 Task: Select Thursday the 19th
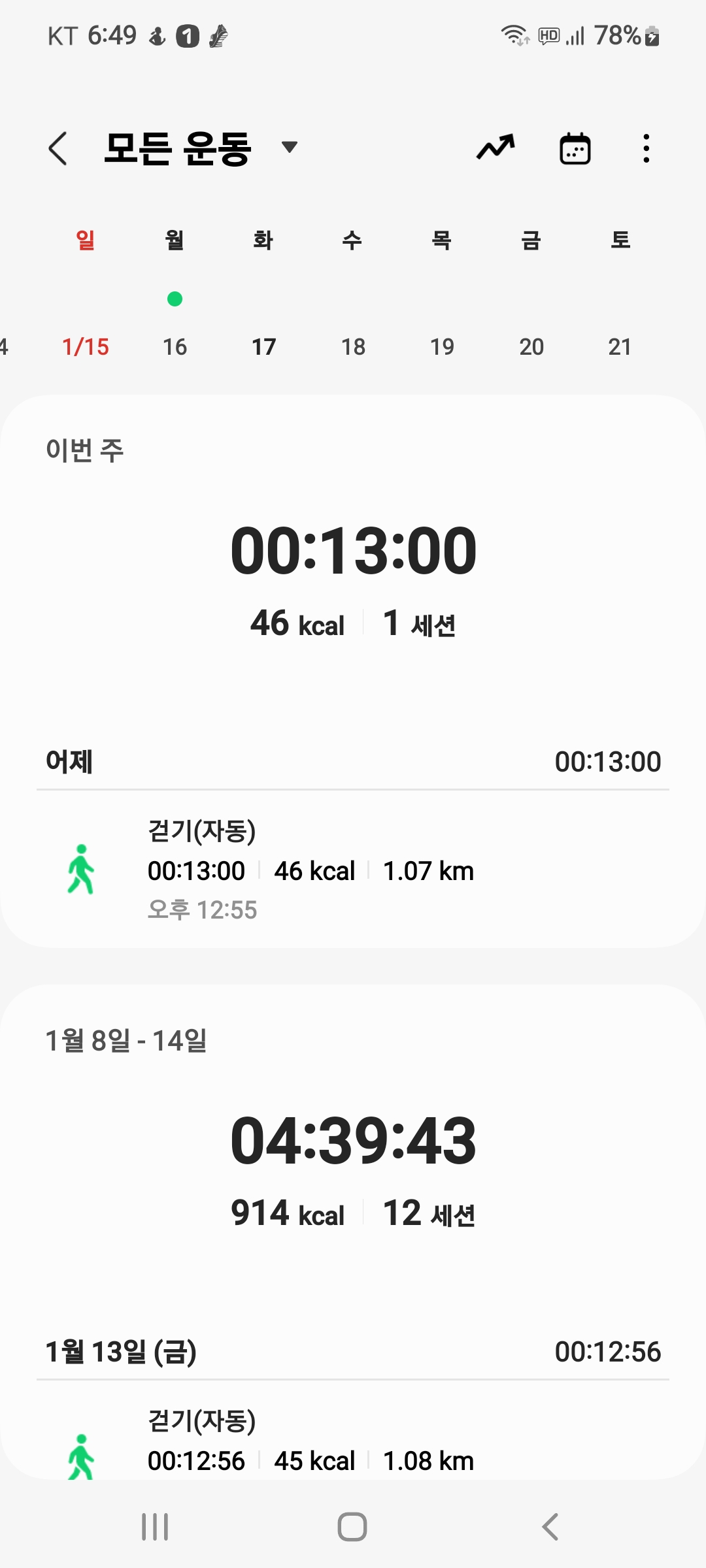click(442, 346)
